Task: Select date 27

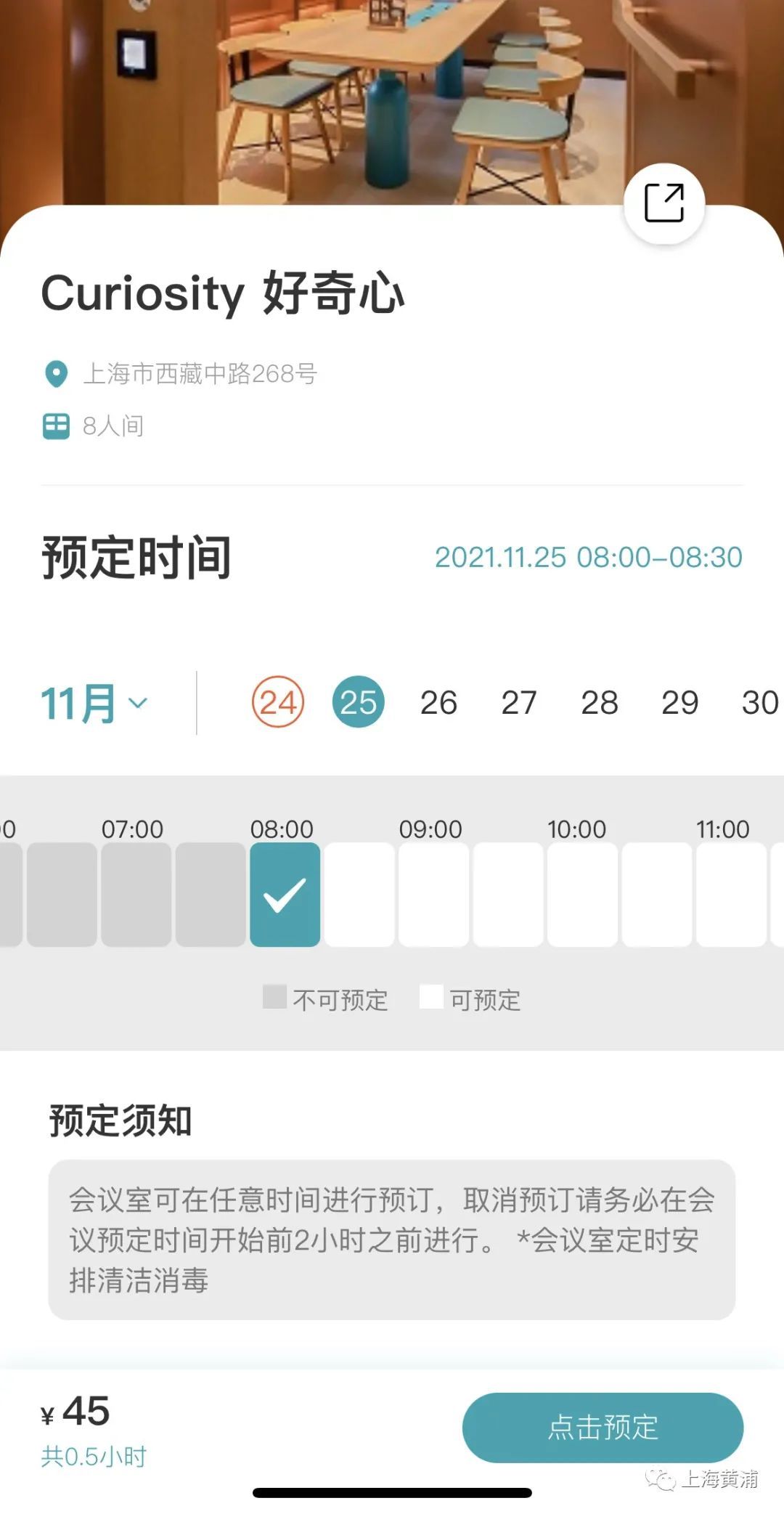Action: 519,702
